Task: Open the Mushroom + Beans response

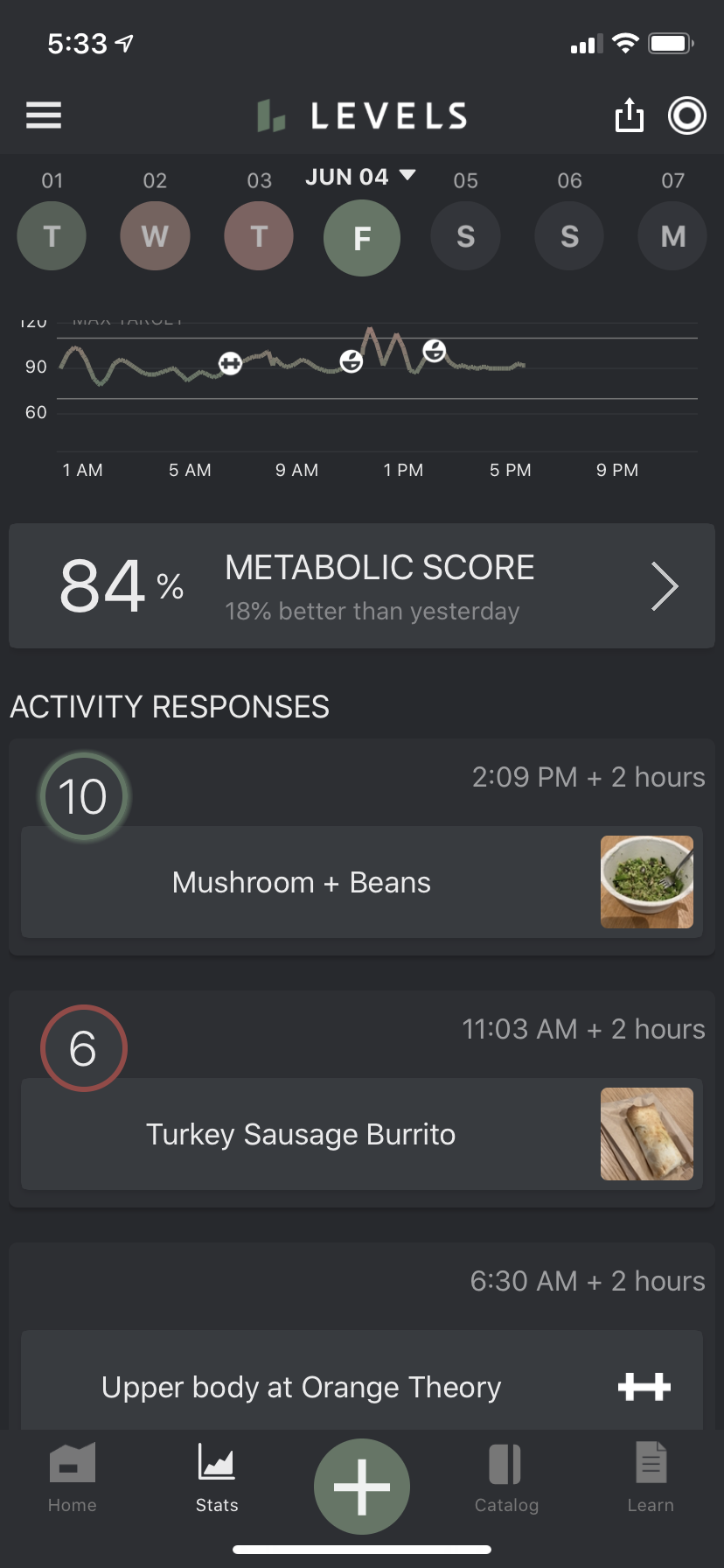Action: 362,882
